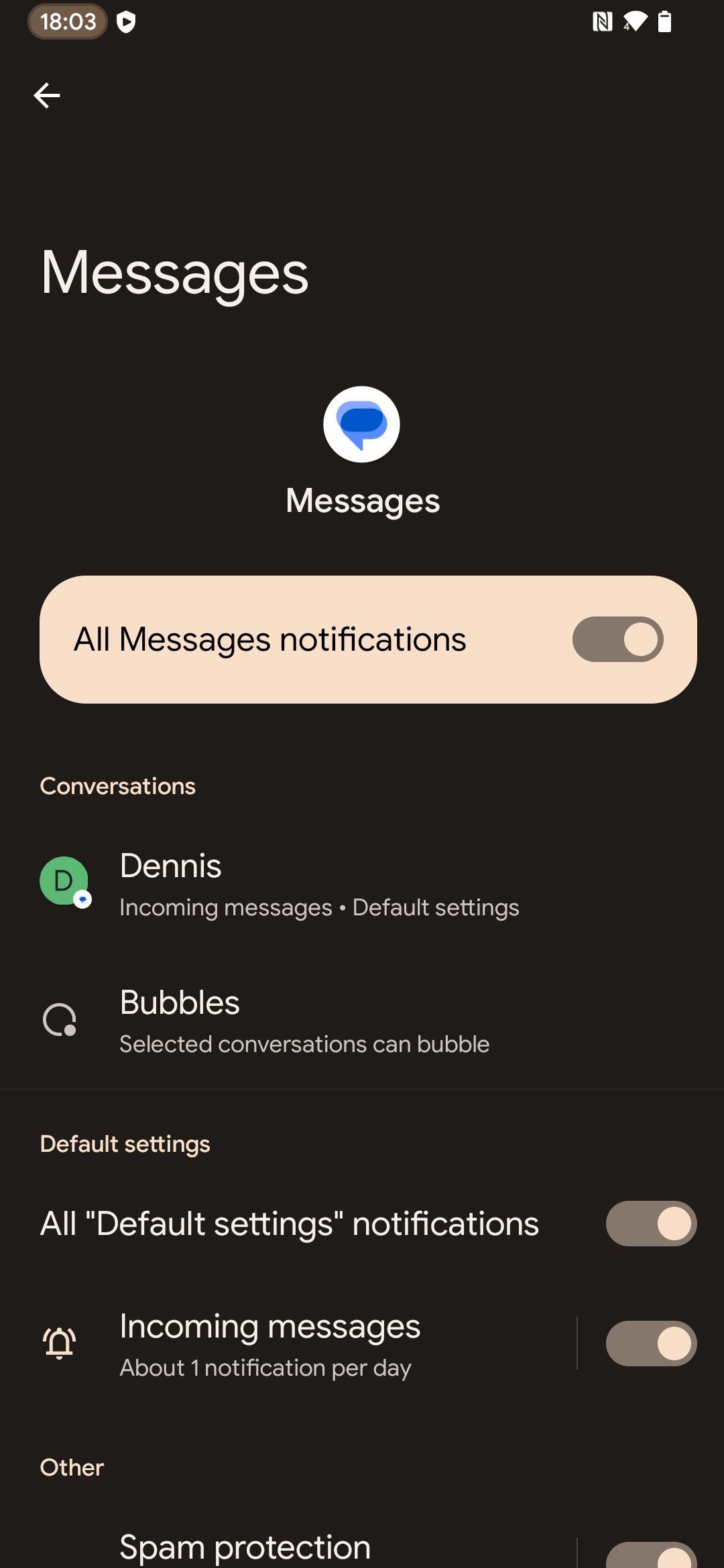724x1568 pixels.
Task: Tap the Play Protect shield in the status bar
Action: tap(126, 21)
